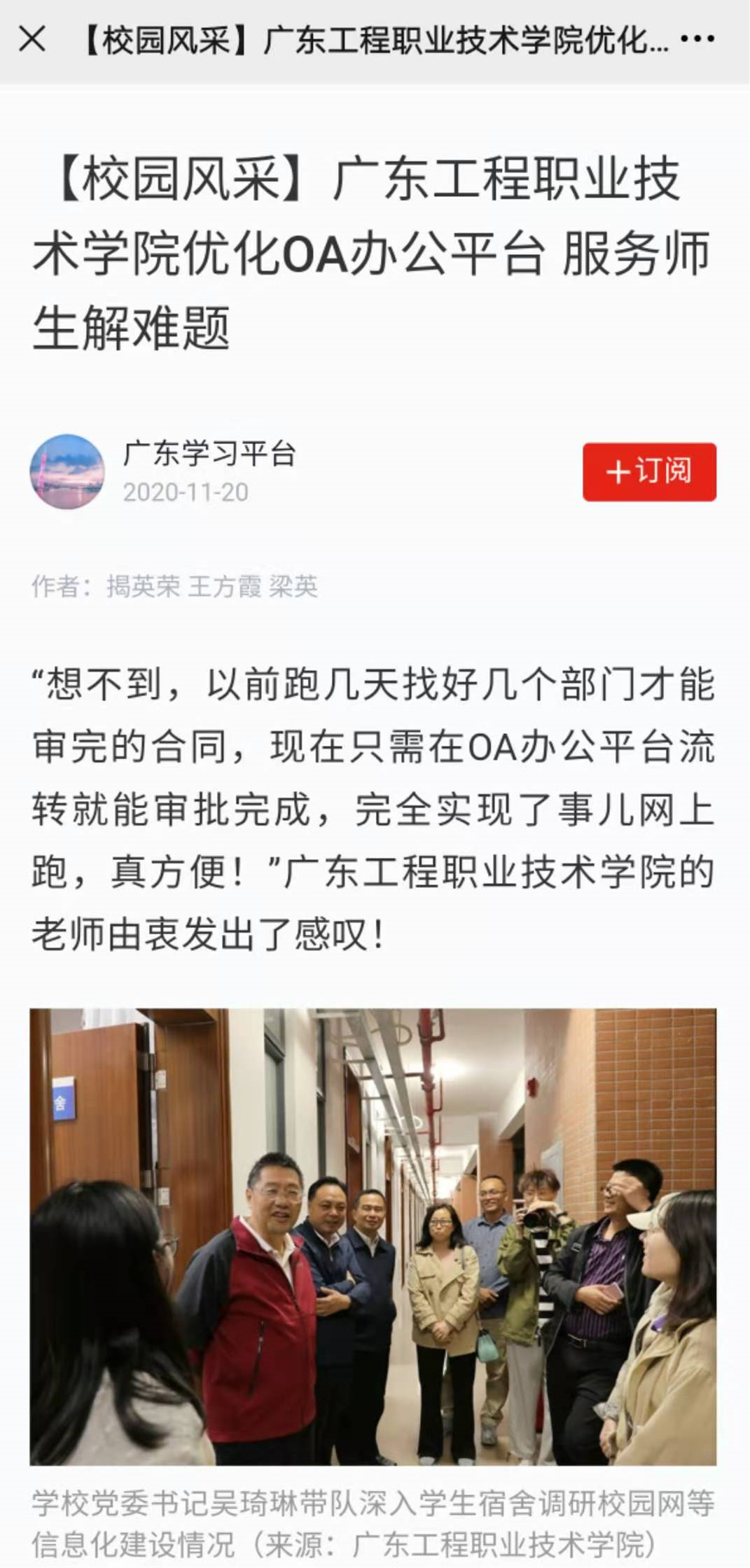Open the three-dot overflow menu

697,39
